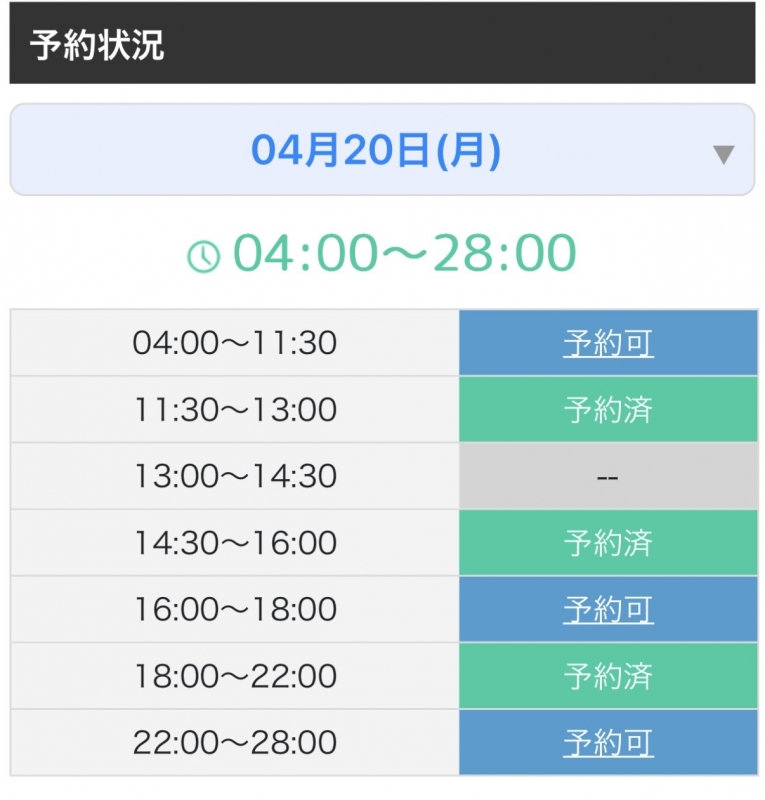Click 予約可 for the 16:00〜18:00 slot

click(x=608, y=610)
